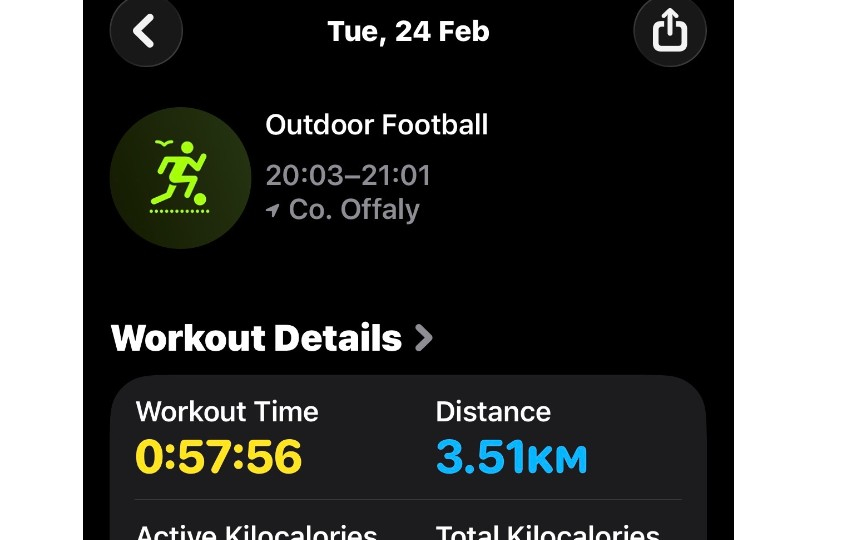Go back using the top-left arrow
This screenshot has height=540, width=864.
pos(145,31)
